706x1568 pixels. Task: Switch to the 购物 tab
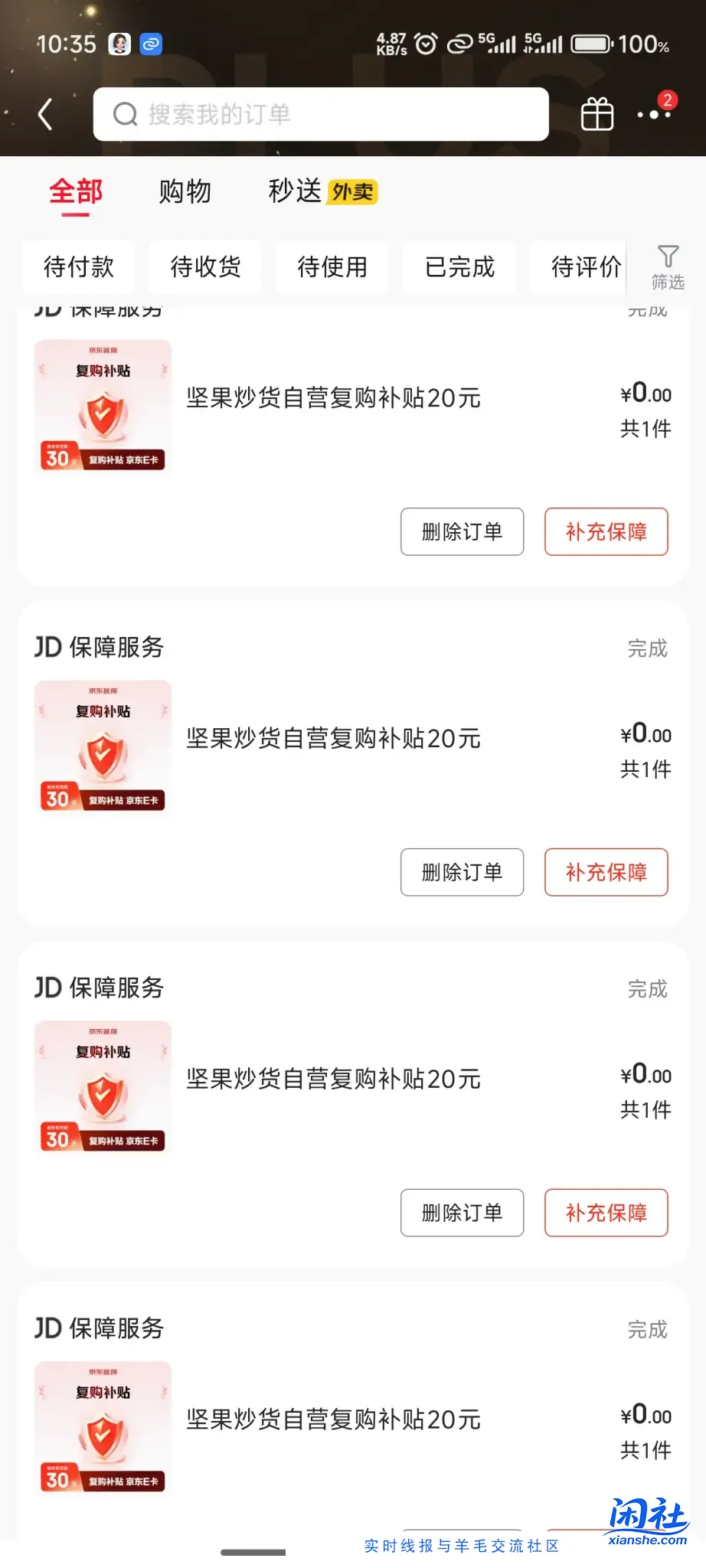click(x=185, y=192)
